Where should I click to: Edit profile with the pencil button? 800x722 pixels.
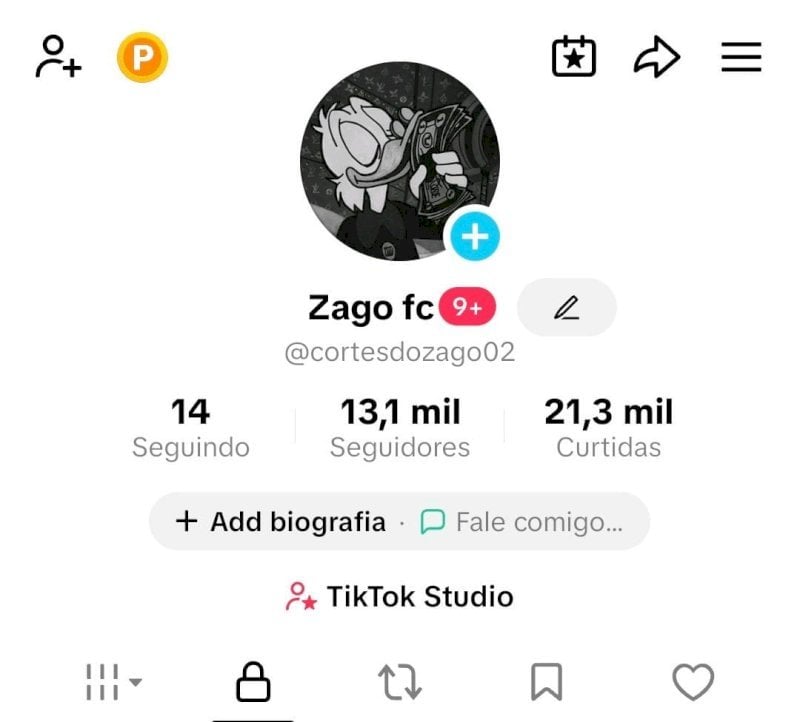[566, 308]
